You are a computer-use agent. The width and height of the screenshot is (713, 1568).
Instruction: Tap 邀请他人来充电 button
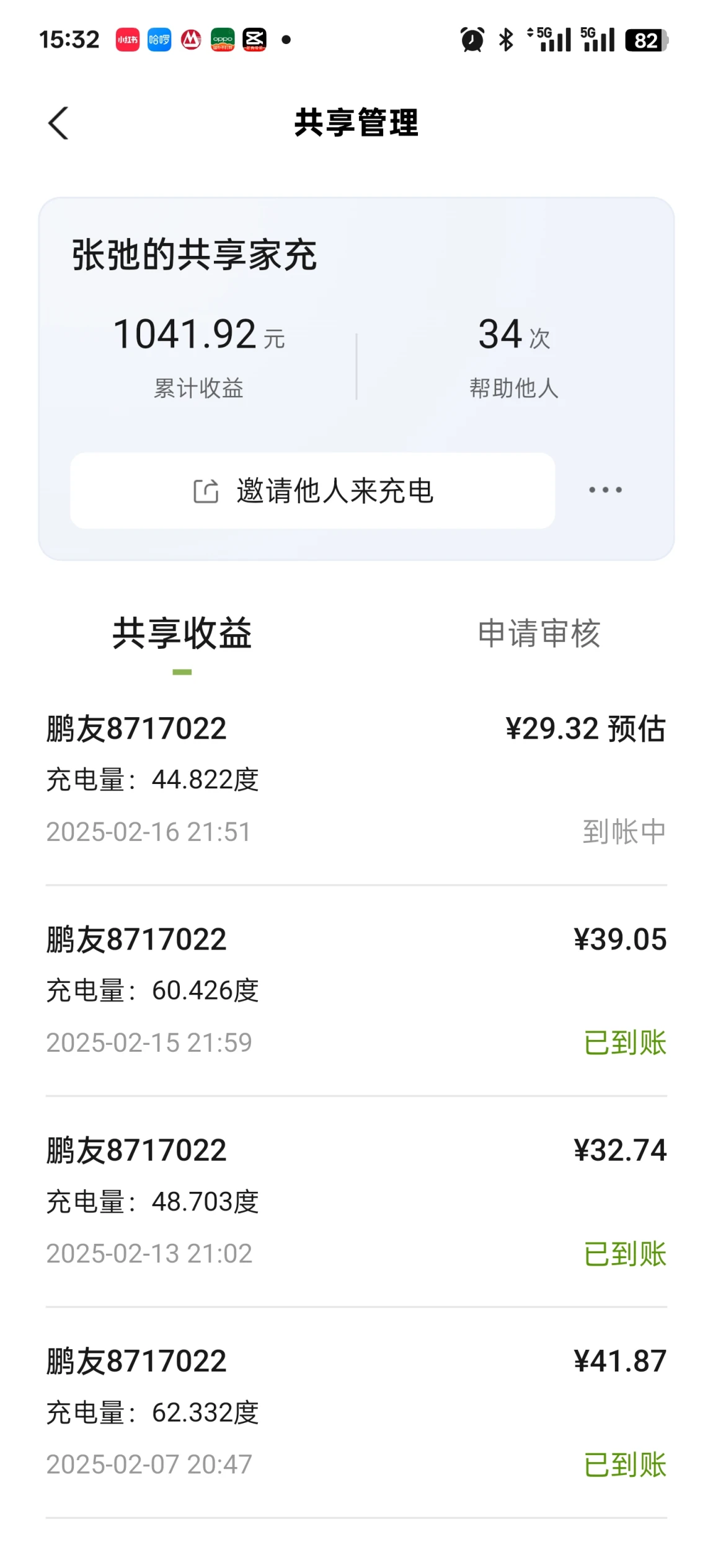click(312, 490)
